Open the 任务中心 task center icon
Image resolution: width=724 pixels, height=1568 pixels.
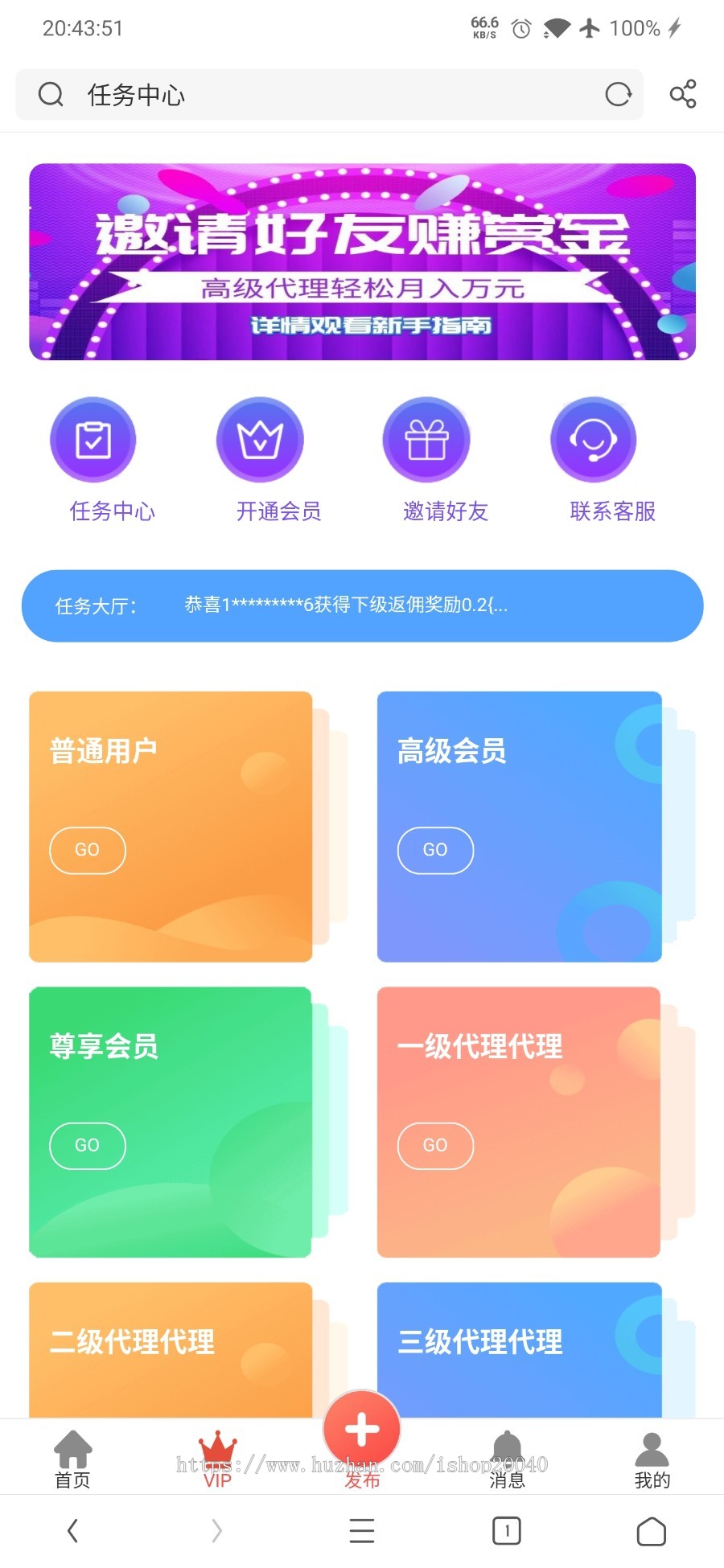pyautogui.click(x=93, y=440)
